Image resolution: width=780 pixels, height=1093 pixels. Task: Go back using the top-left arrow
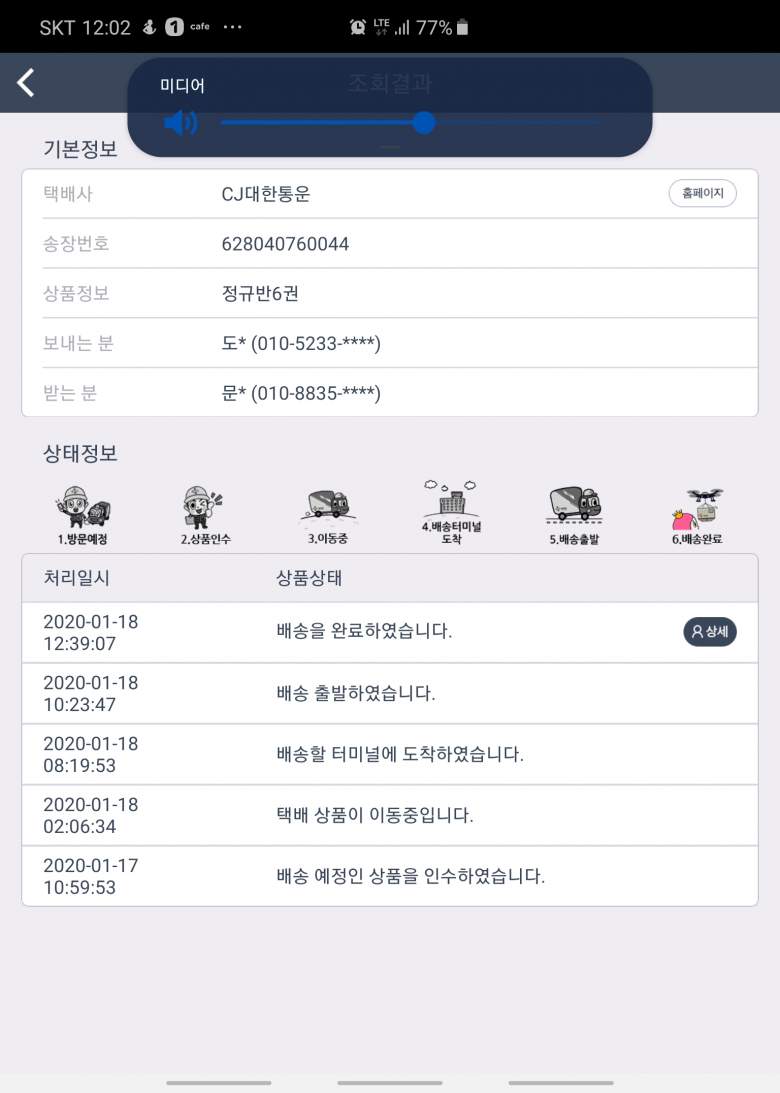coord(26,83)
